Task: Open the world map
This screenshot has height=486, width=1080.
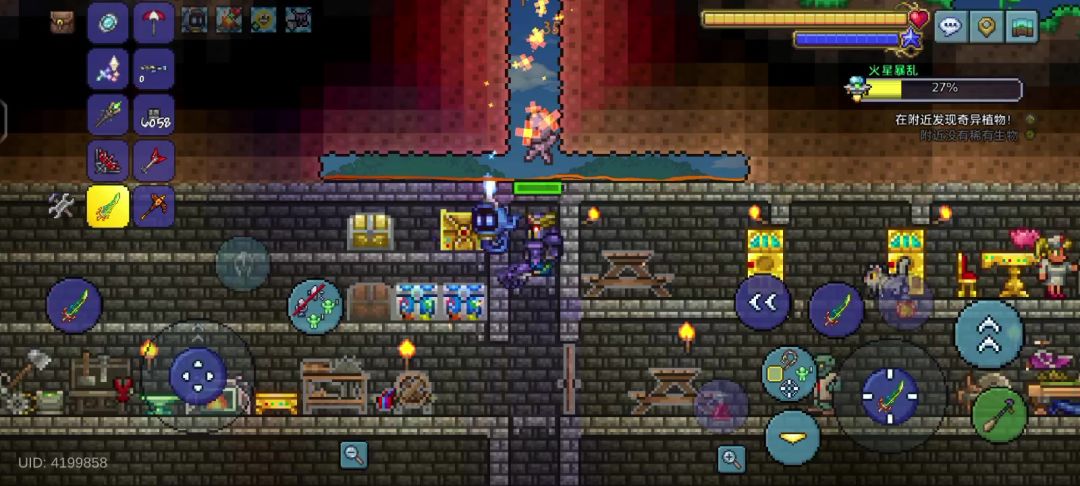Action: pyautogui.click(x=1021, y=27)
